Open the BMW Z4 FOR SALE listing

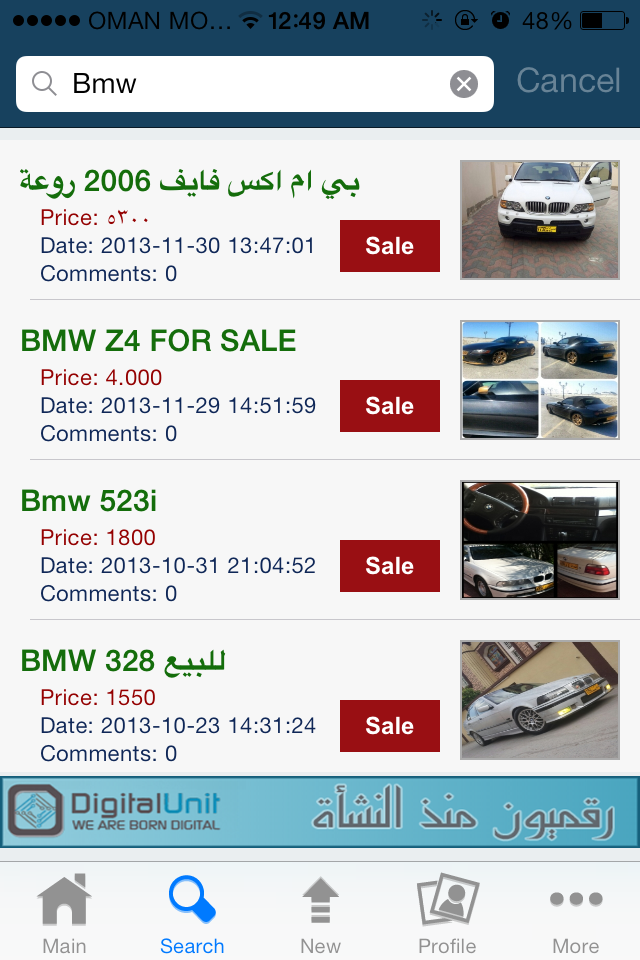click(158, 341)
